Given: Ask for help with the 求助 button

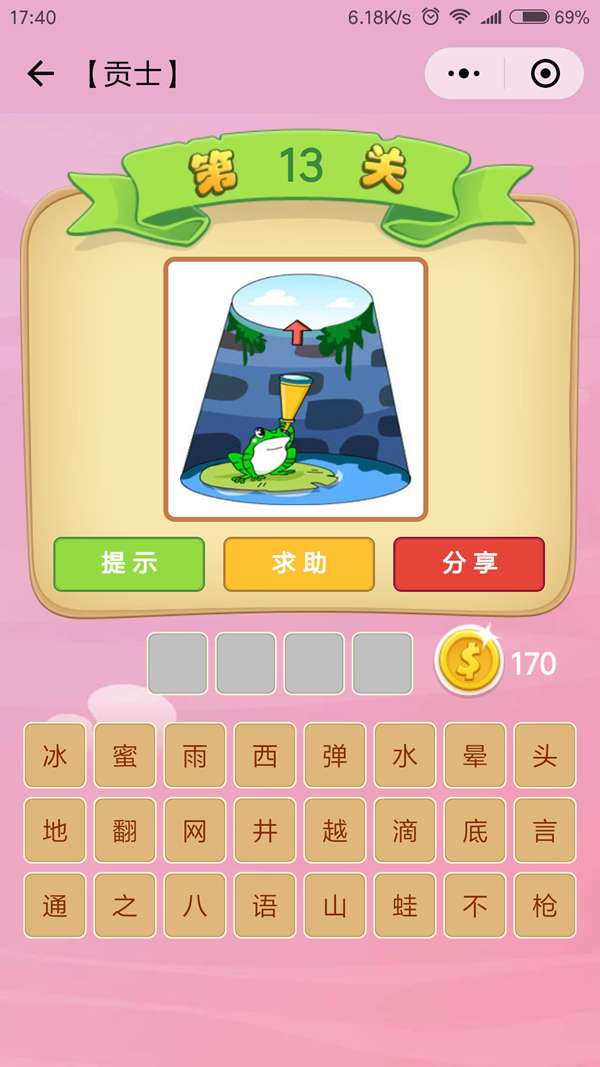Looking at the screenshot, I should (299, 563).
